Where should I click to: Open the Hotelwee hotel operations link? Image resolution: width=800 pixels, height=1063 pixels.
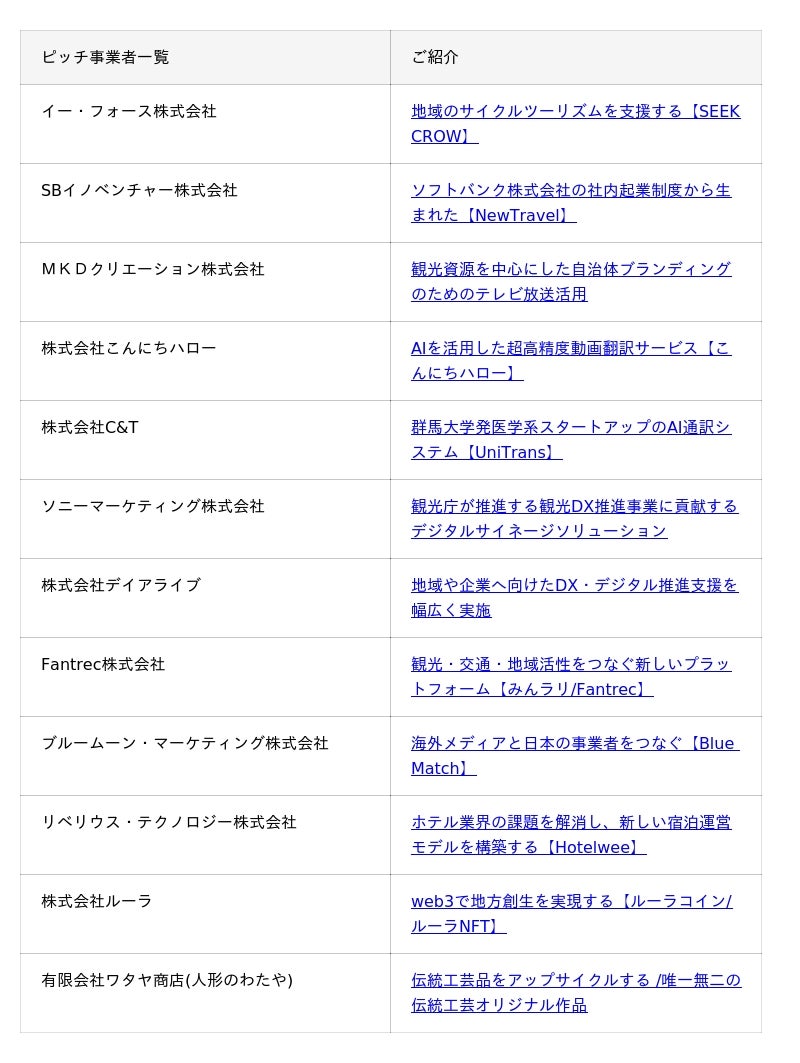[570, 823]
